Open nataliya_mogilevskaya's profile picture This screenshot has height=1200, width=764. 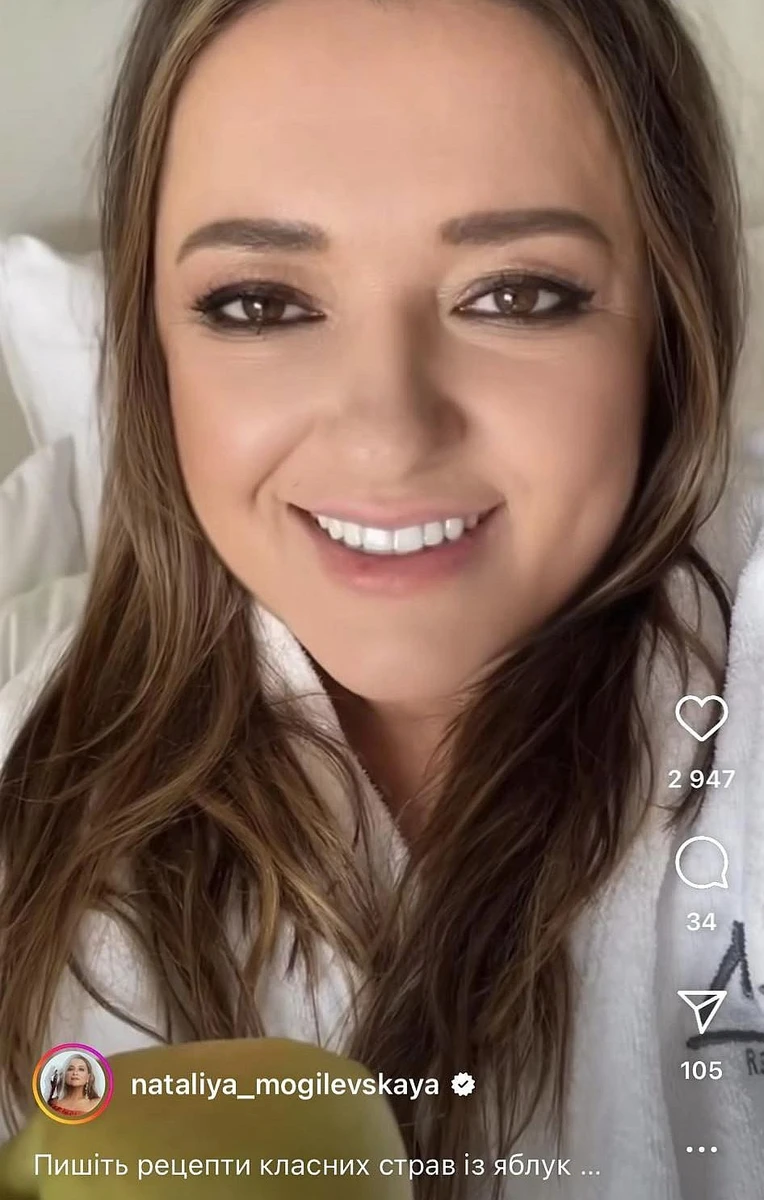[x=73, y=1084]
